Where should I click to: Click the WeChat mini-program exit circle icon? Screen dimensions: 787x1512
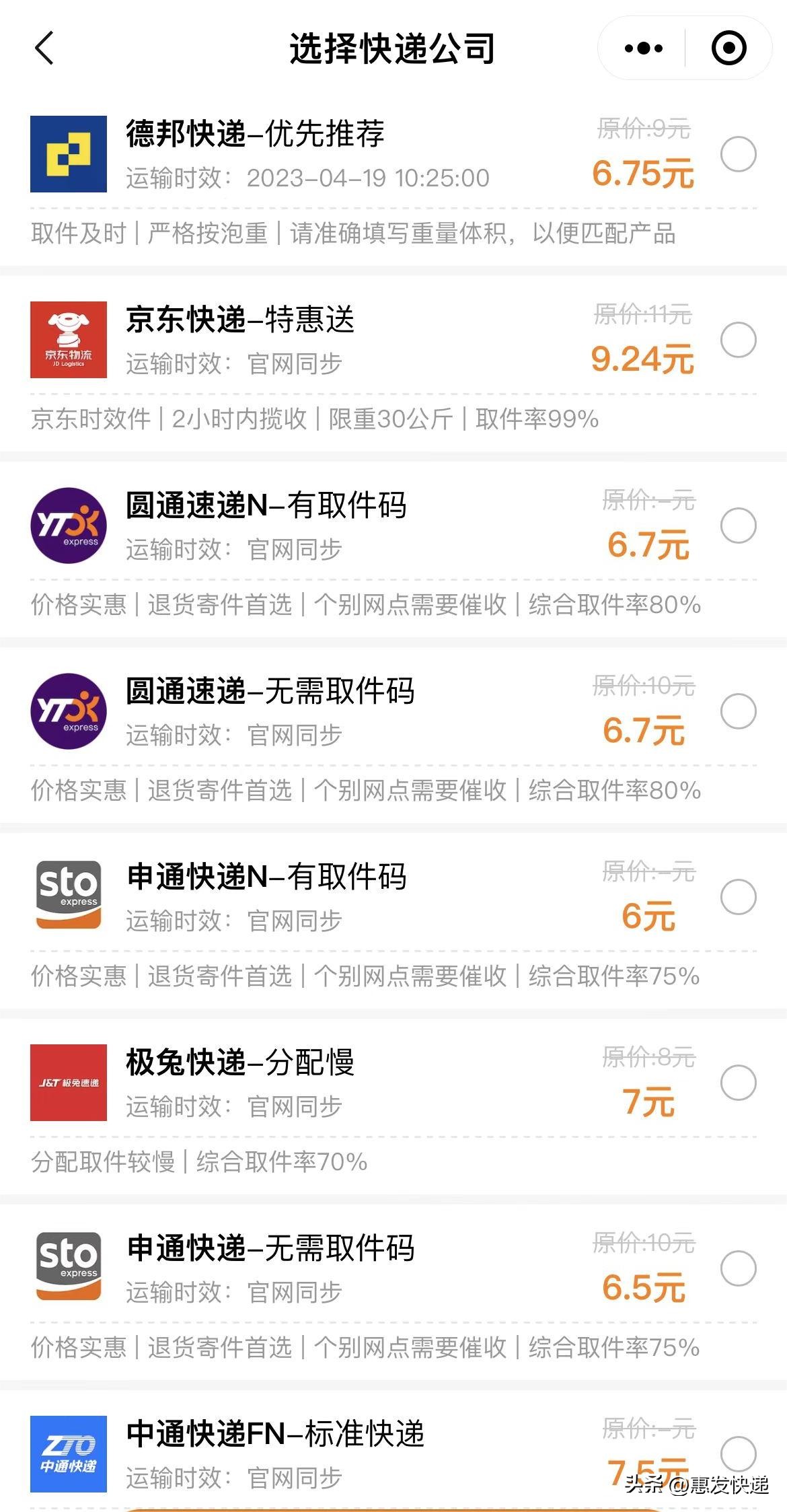(x=730, y=47)
